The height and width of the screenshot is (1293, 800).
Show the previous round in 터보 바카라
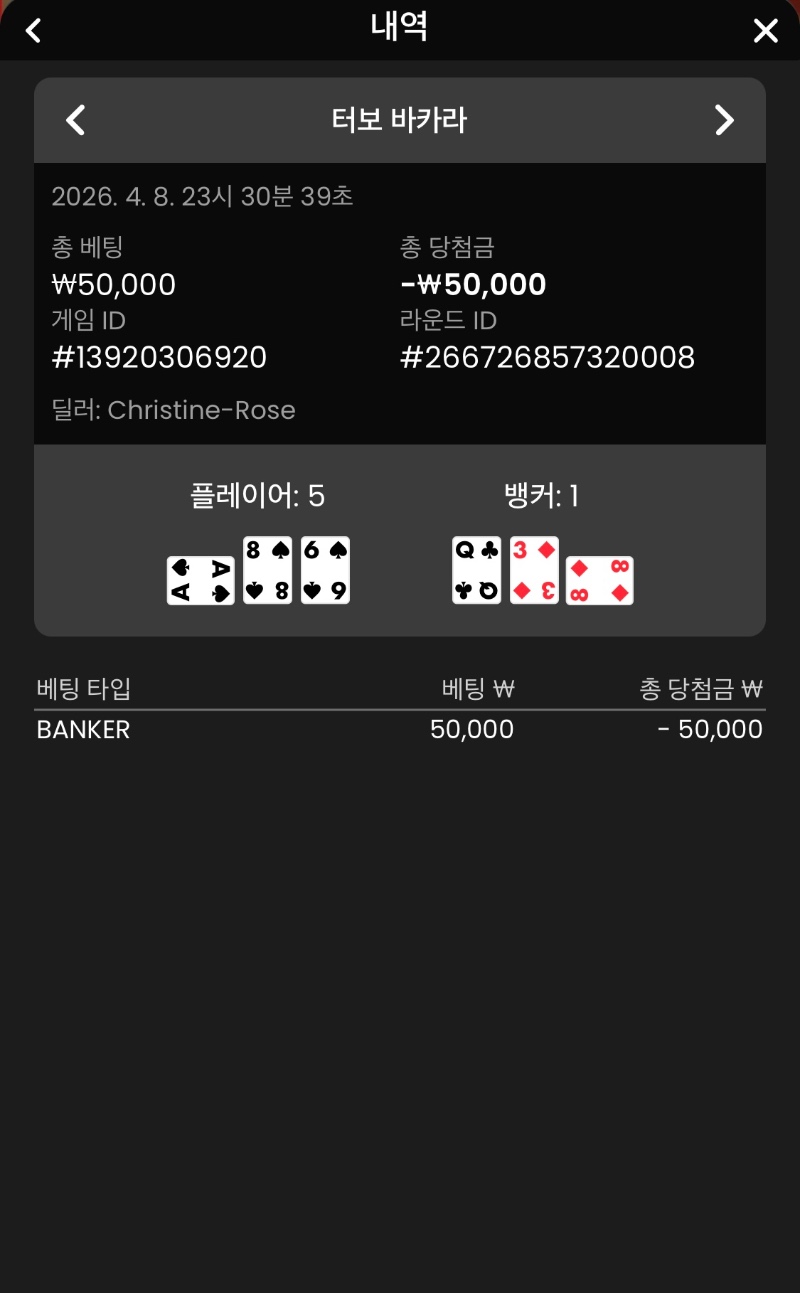pyautogui.click(x=75, y=121)
